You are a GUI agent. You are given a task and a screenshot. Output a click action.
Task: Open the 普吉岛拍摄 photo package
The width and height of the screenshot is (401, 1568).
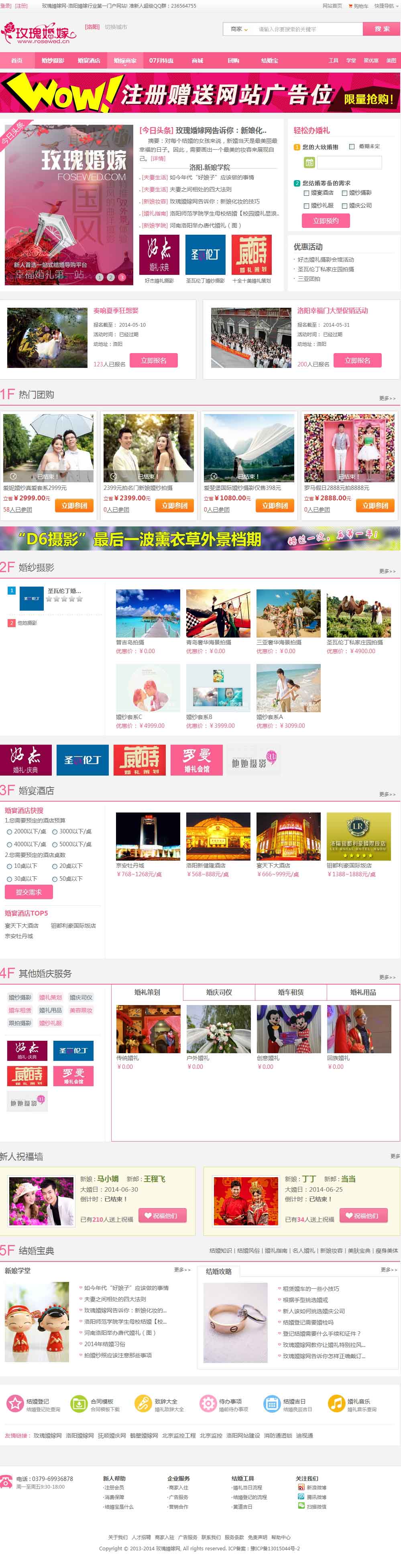point(148,614)
